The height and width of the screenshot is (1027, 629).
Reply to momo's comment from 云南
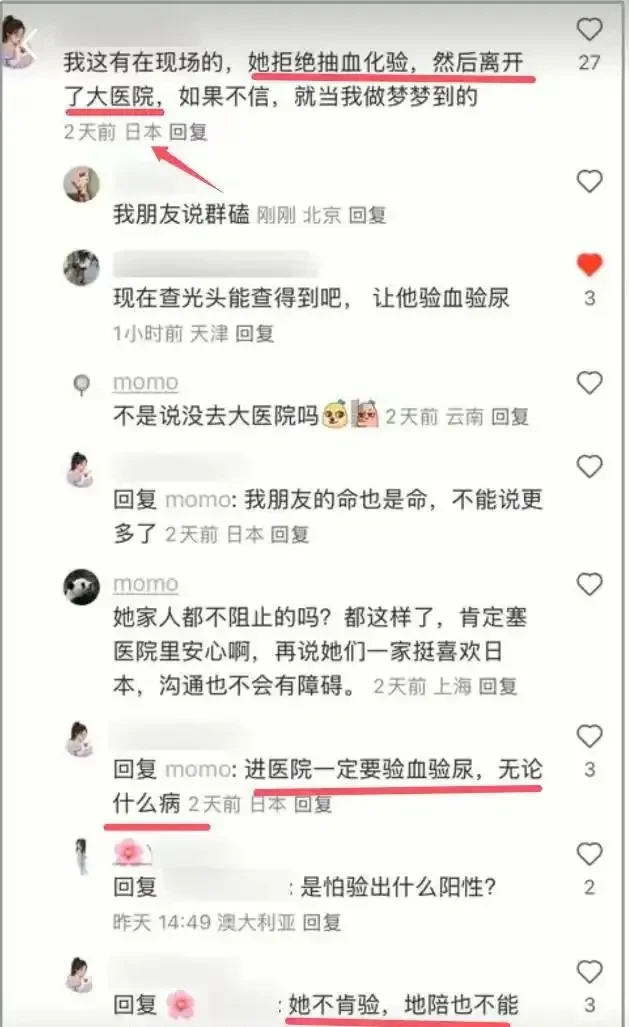point(509,416)
